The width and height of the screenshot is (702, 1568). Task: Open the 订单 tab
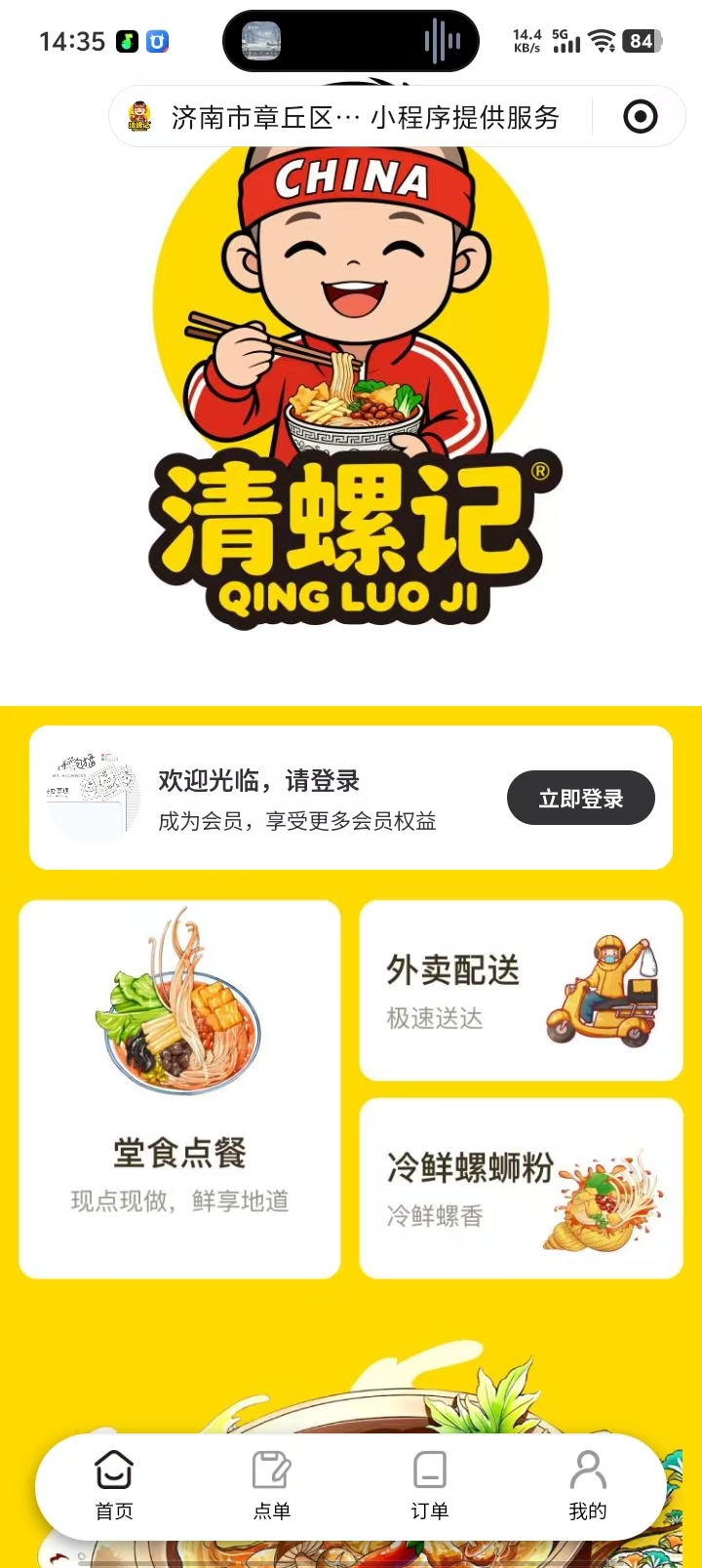coord(429,1486)
